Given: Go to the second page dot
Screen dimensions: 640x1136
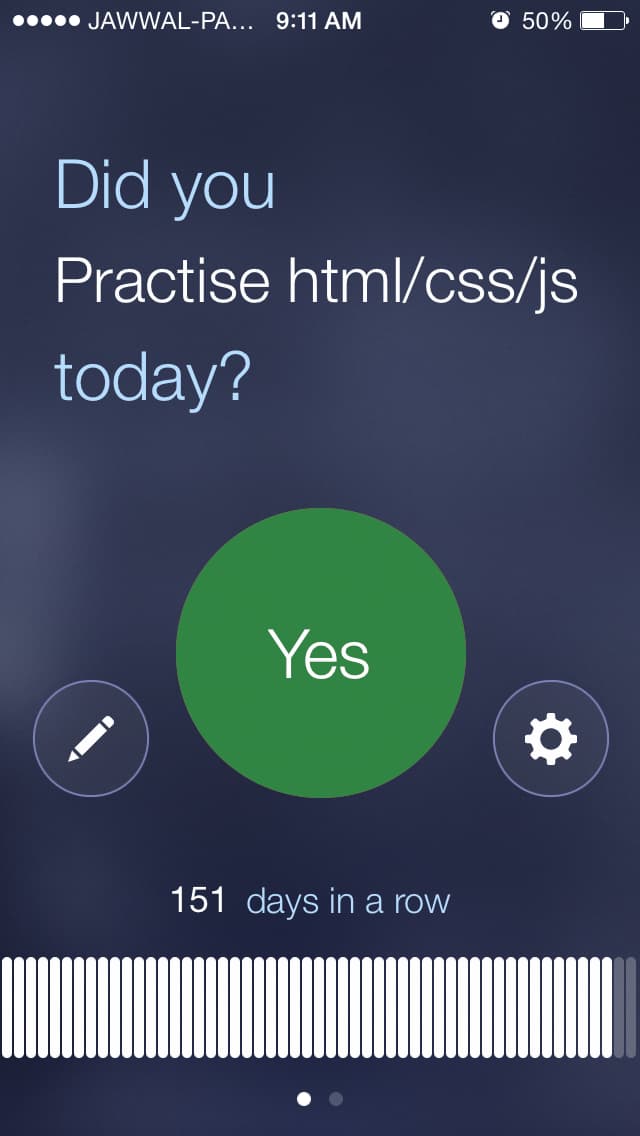Looking at the screenshot, I should [336, 1099].
